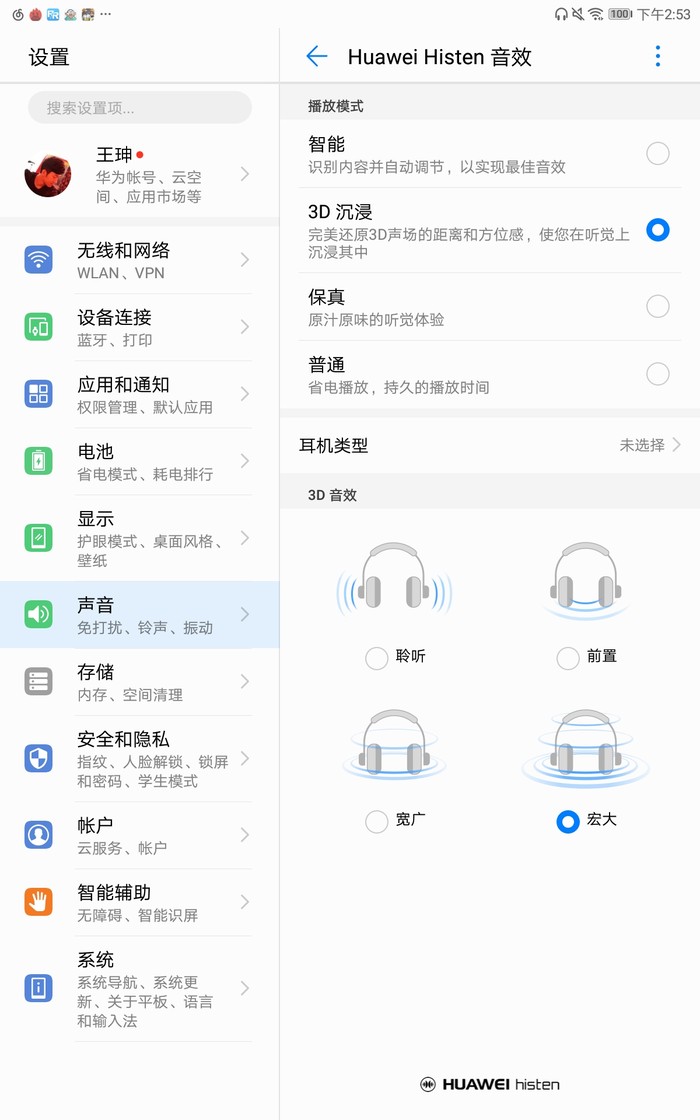Choose 宽广 3D sound effect

[x=377, y=821]
